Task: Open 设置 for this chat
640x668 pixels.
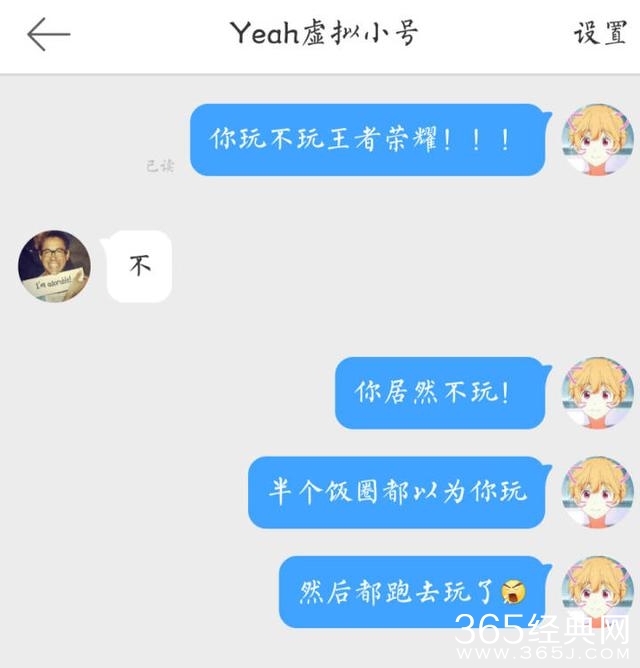Action: 599,33
